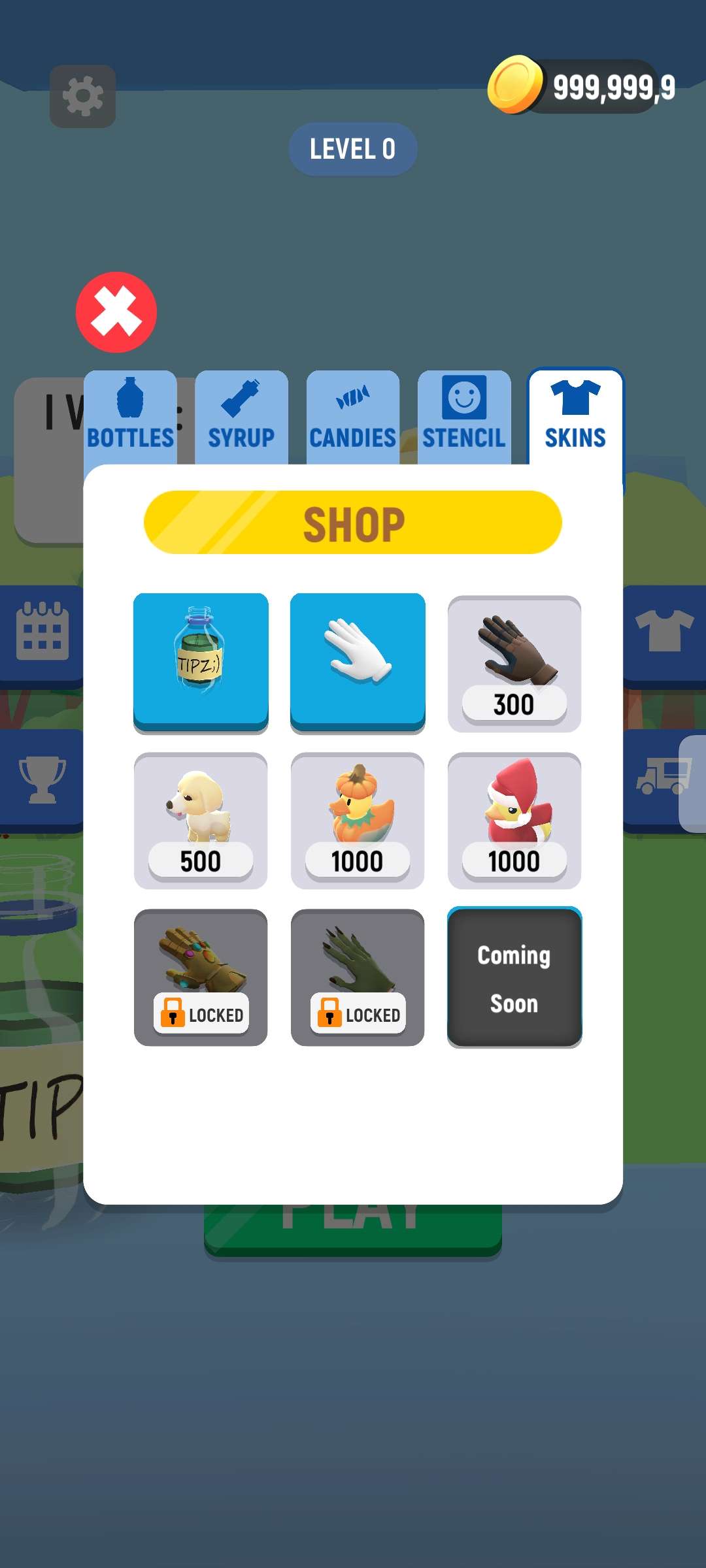
Task: Select the Tipz jar skin
Action: [201, 662]
